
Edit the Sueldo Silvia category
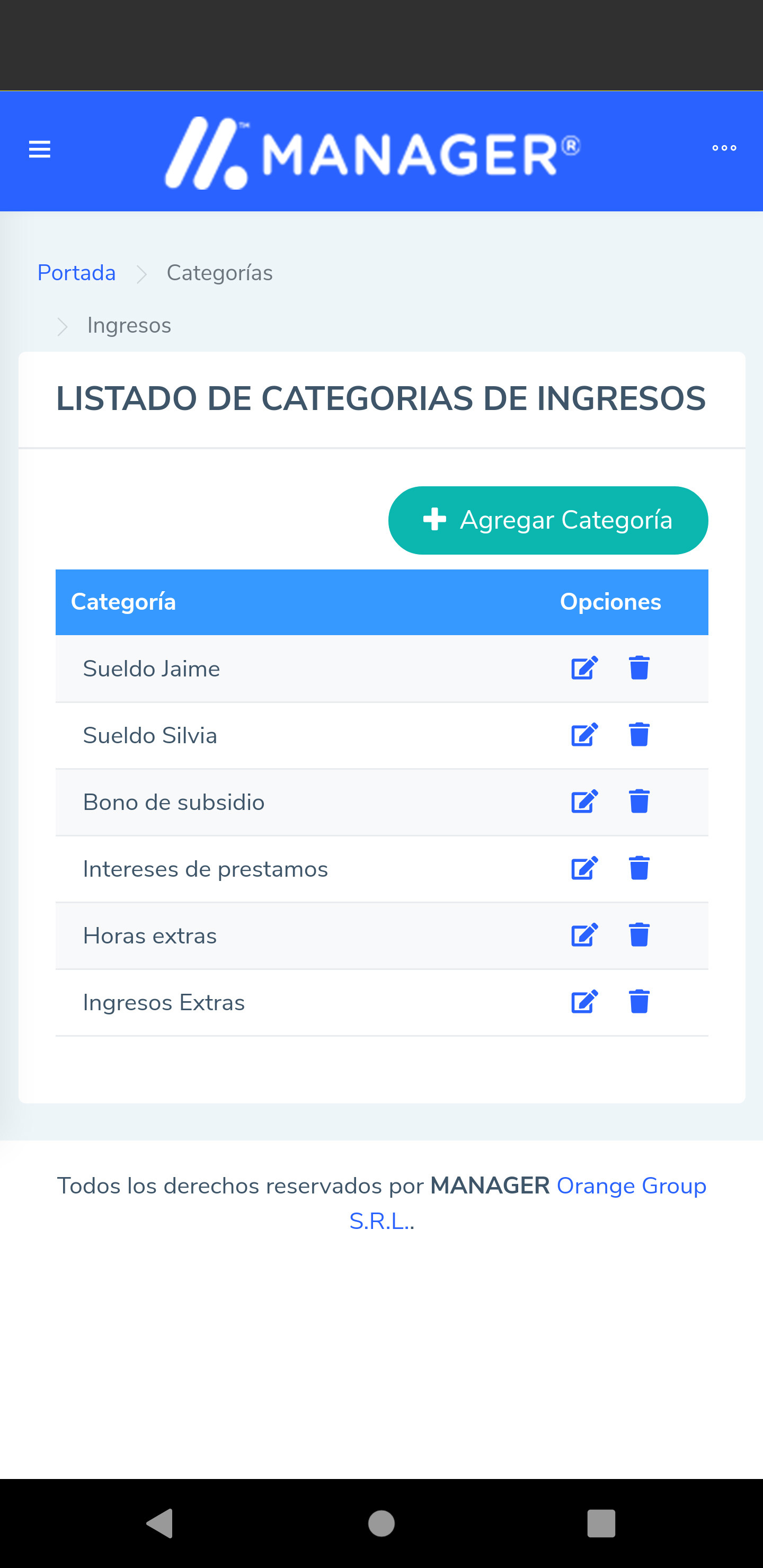click(x=584, y=735)
